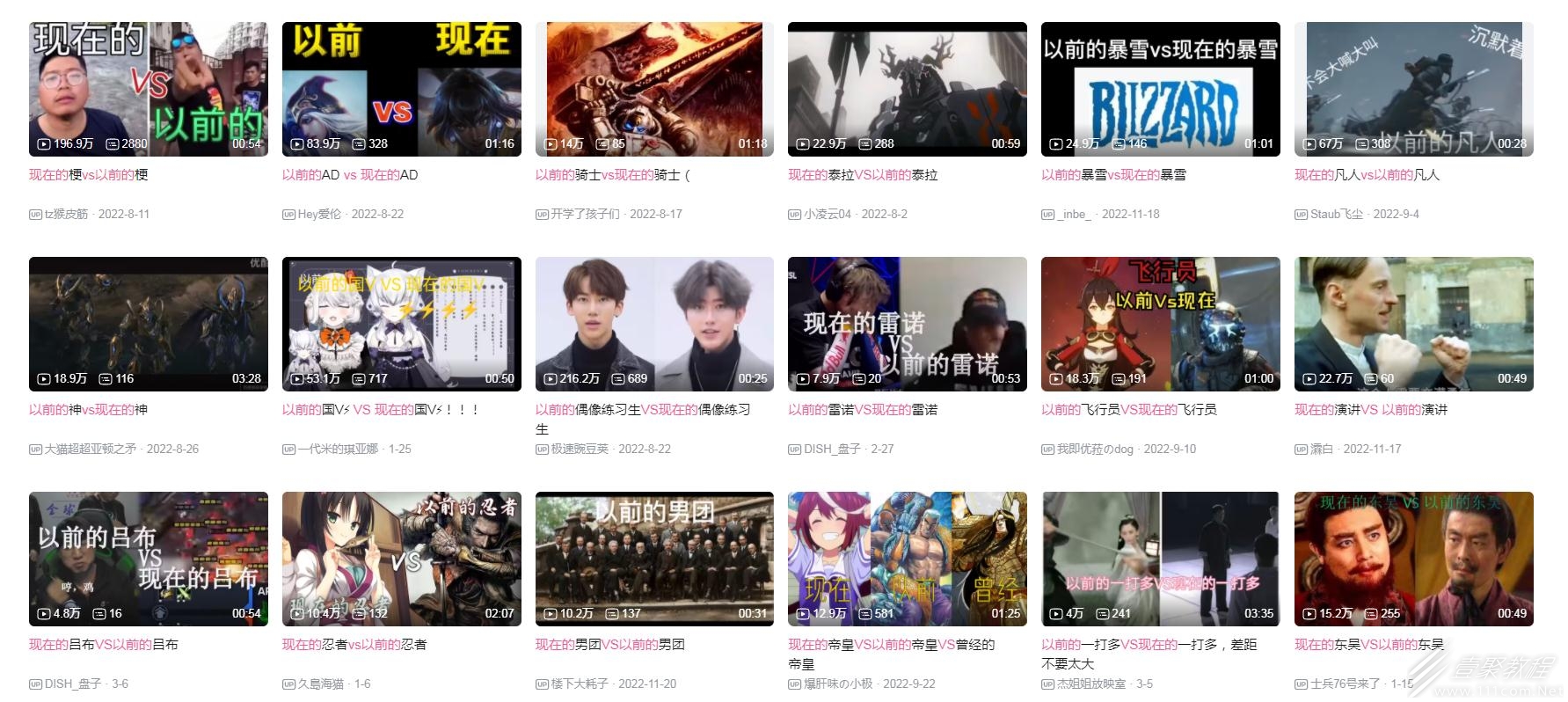Screen dimensions: 1568x702
Task: Open the video 以前的神vs现在的神
Action: 148,324
